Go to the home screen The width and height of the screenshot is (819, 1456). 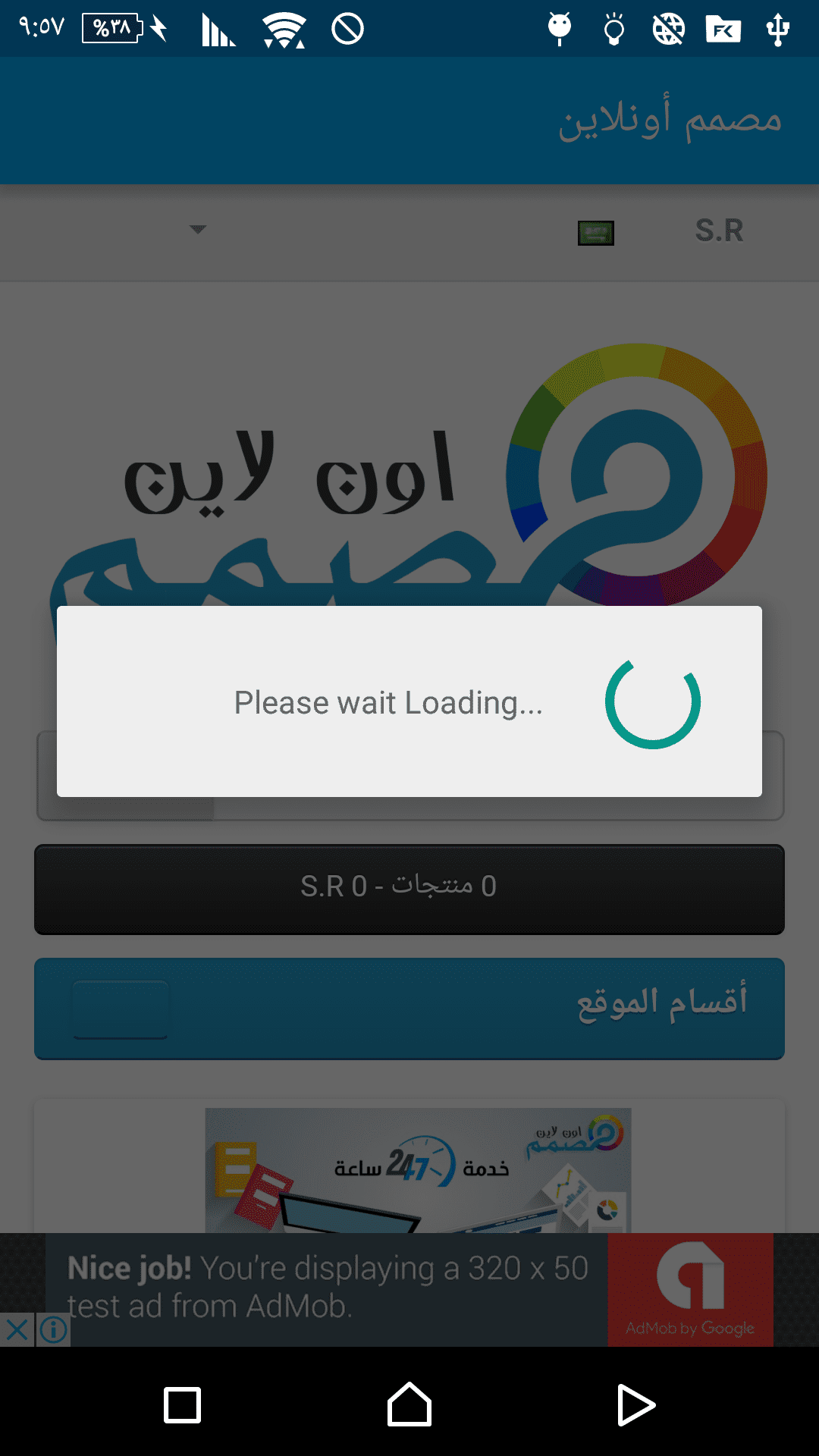pos(409,1405)
